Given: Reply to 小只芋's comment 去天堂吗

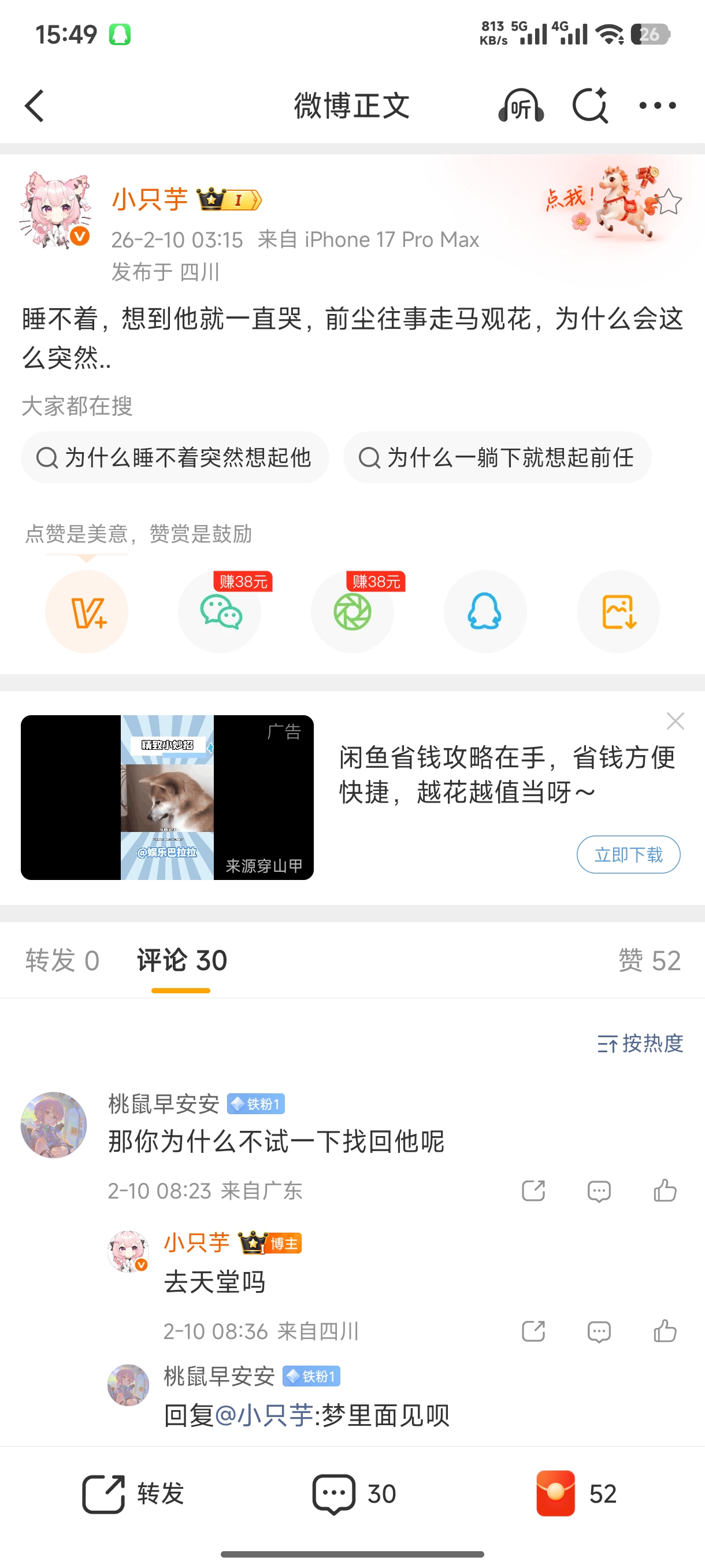Looking at the screenshot, I should (x=599, y=1331).
